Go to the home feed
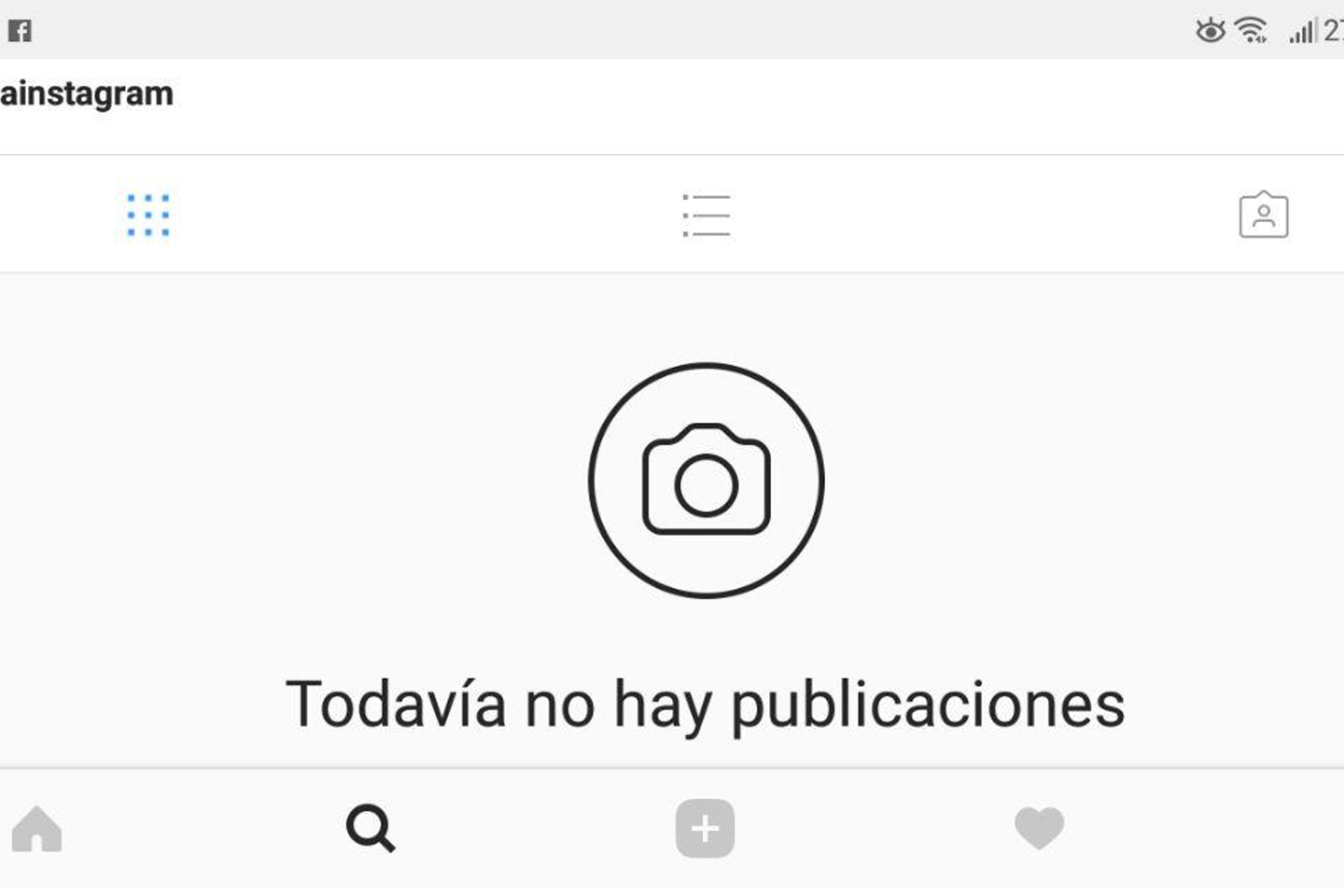 [x=37, y=829]
